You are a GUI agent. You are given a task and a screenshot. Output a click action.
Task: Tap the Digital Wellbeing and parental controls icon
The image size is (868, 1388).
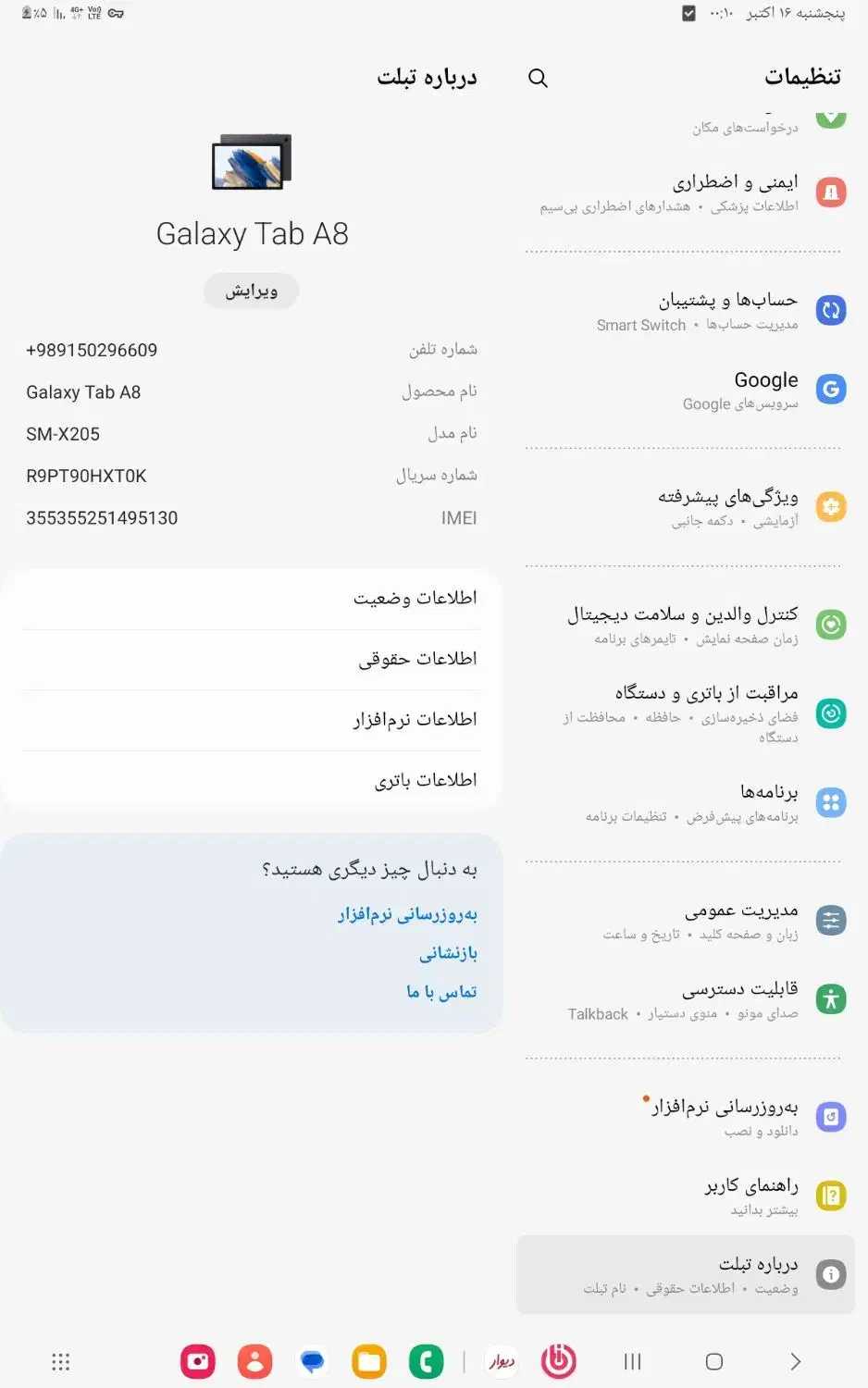[x=831, y=626]
